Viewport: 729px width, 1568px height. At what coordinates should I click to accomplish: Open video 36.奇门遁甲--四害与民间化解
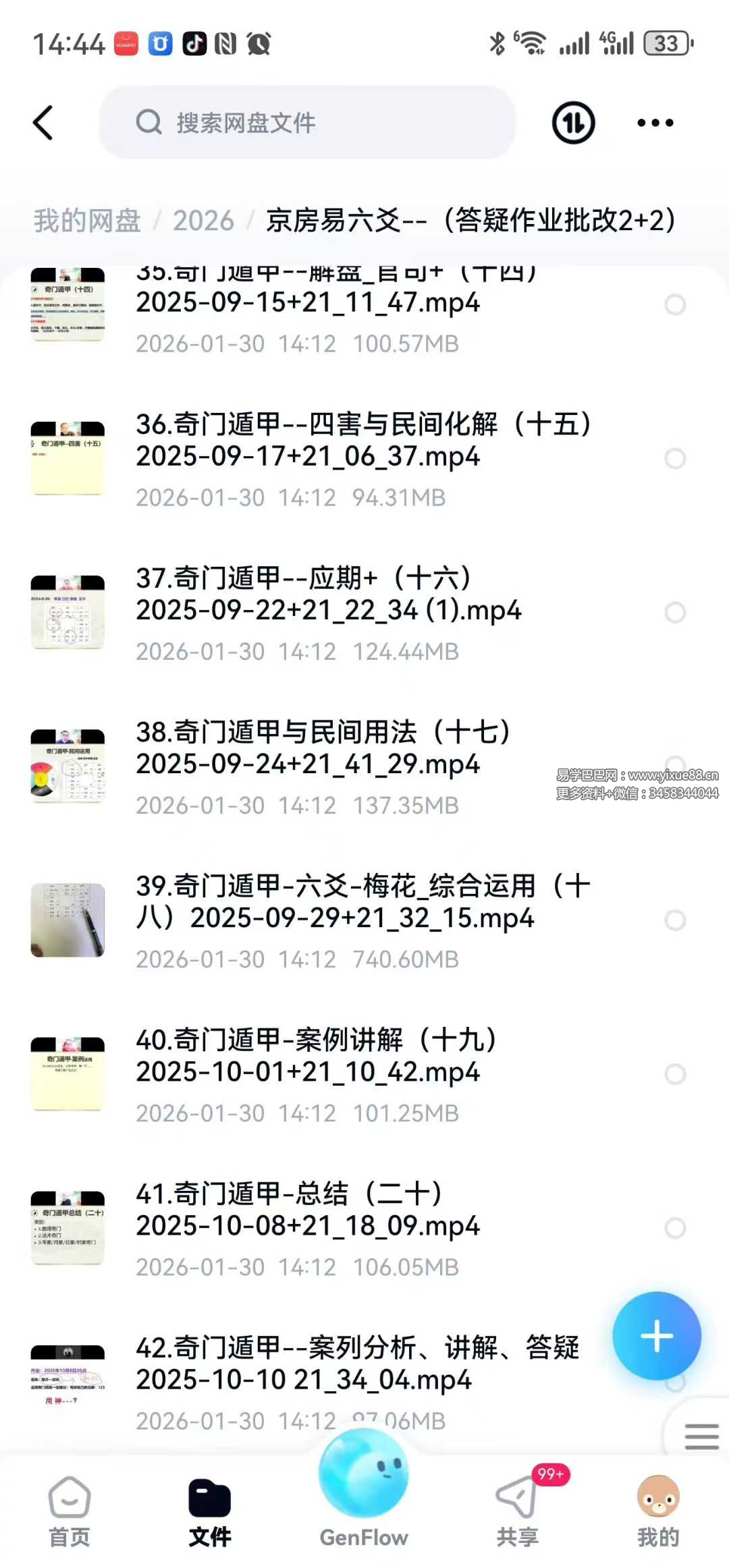click(x=364, y=441)
